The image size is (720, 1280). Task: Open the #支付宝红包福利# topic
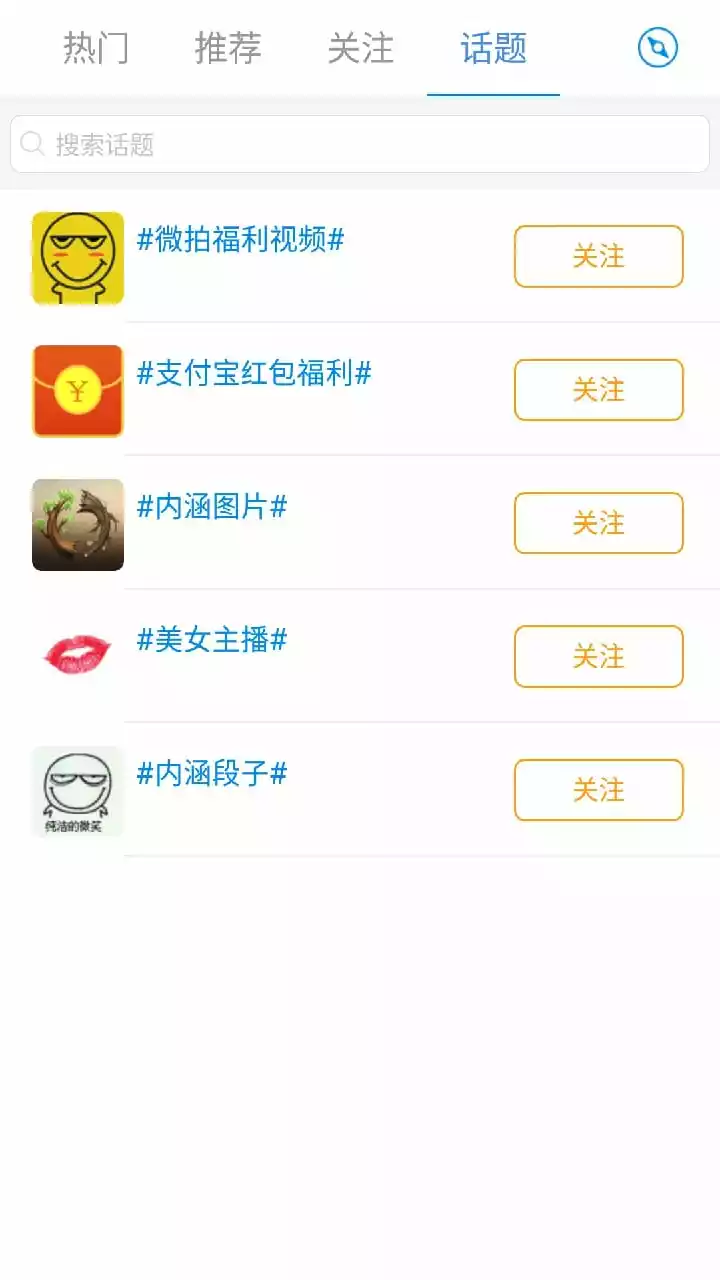[254, 374]
